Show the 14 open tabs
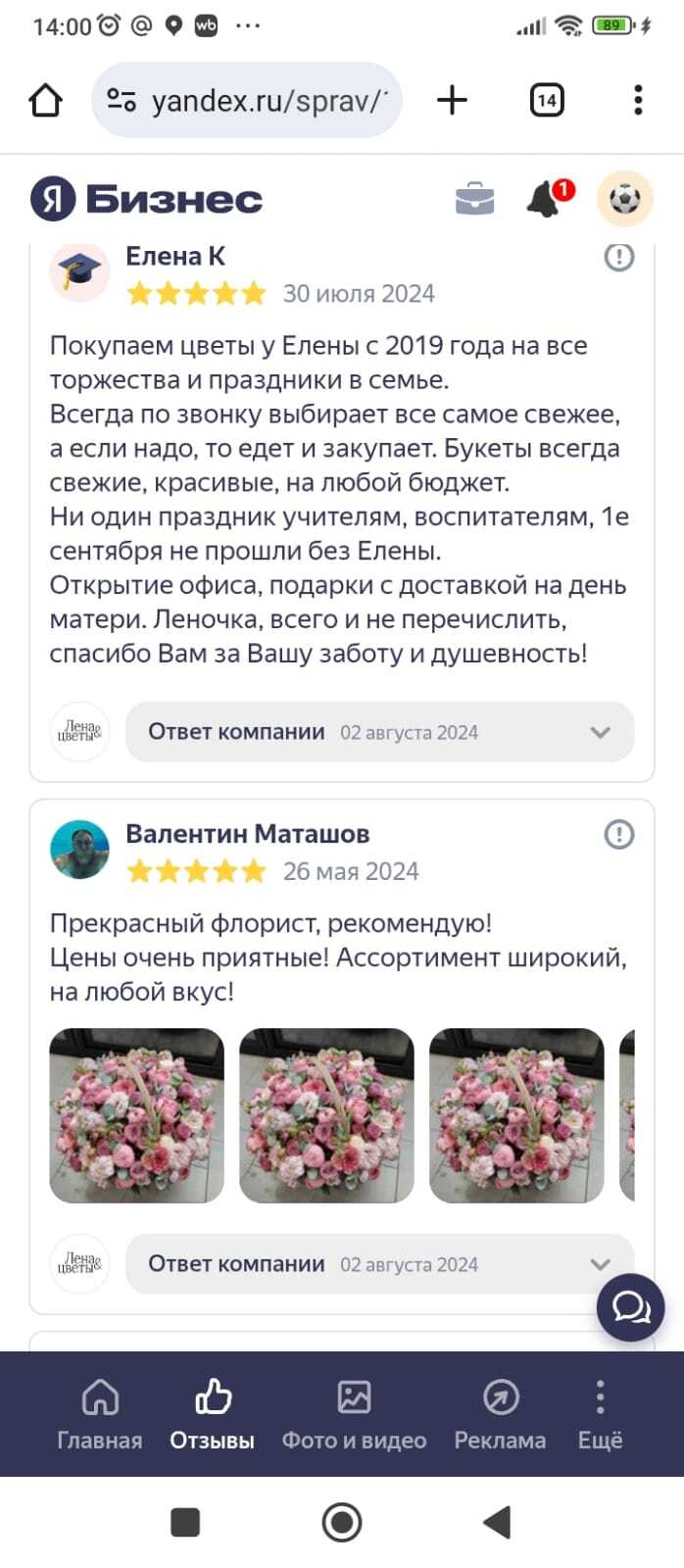The width and height of the screenshot is (684, 1568). click(x=546, y=100)
